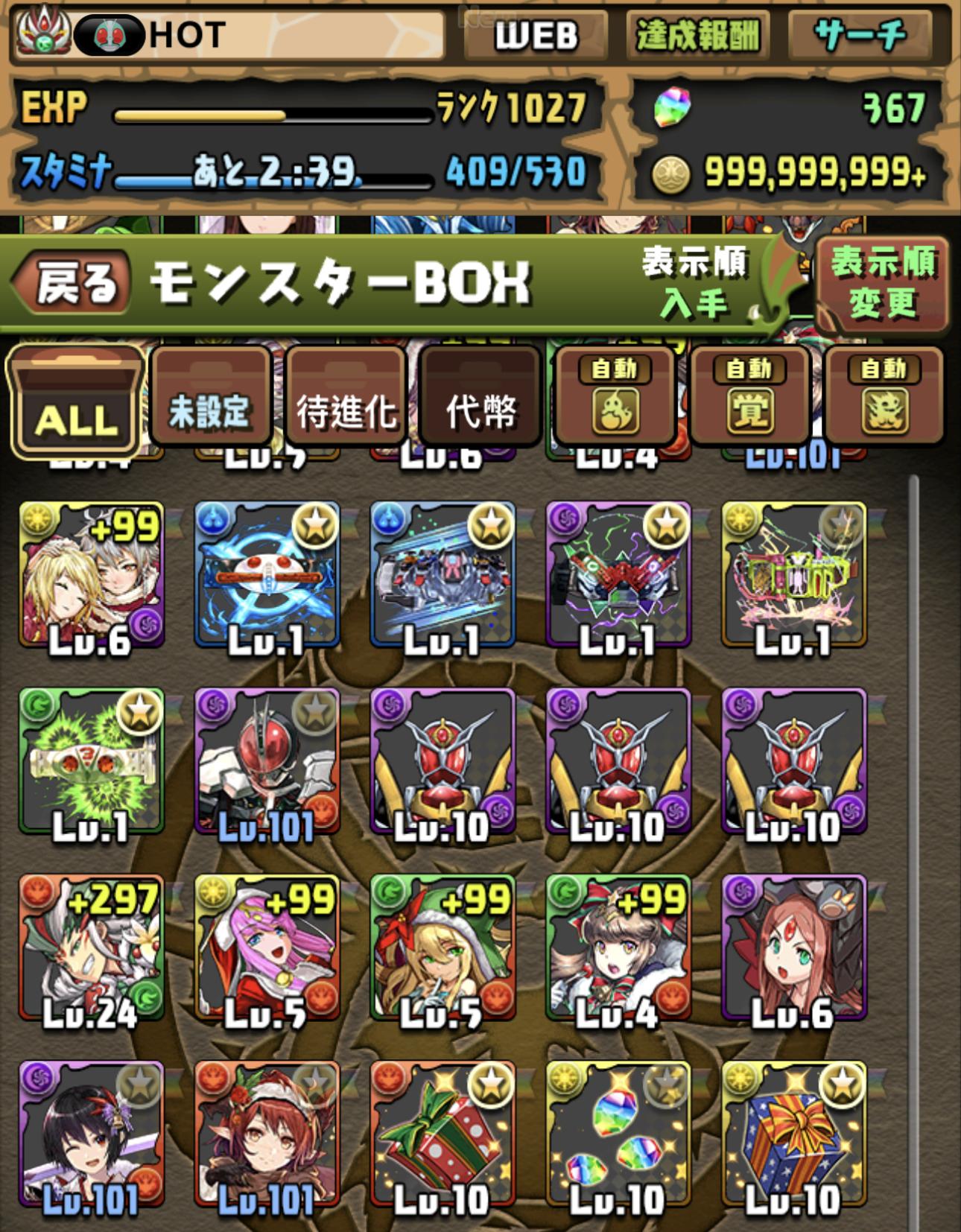
Task: Select the green belt Lv.1 monster
Action: point(91,761)
